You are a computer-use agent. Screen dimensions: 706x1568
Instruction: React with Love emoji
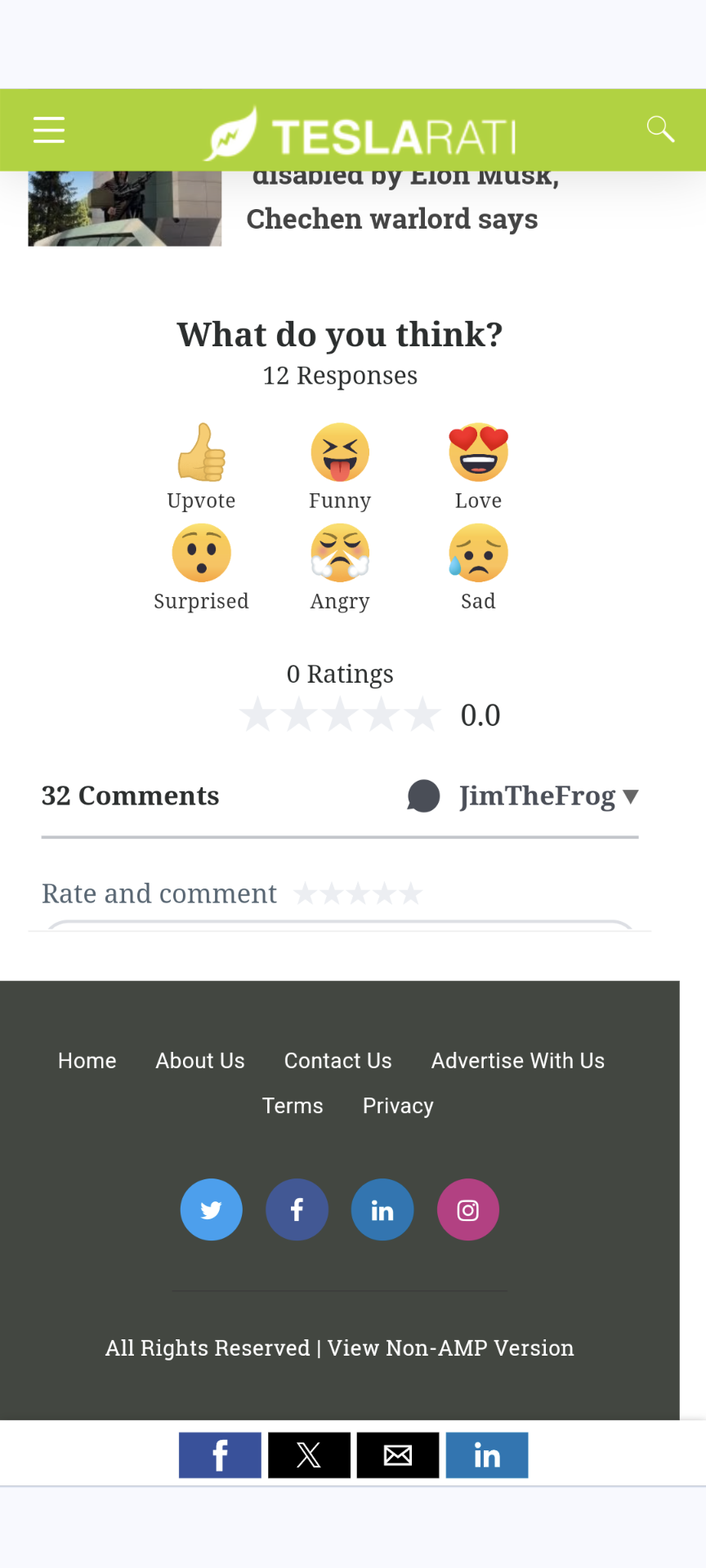click(479, 467)
